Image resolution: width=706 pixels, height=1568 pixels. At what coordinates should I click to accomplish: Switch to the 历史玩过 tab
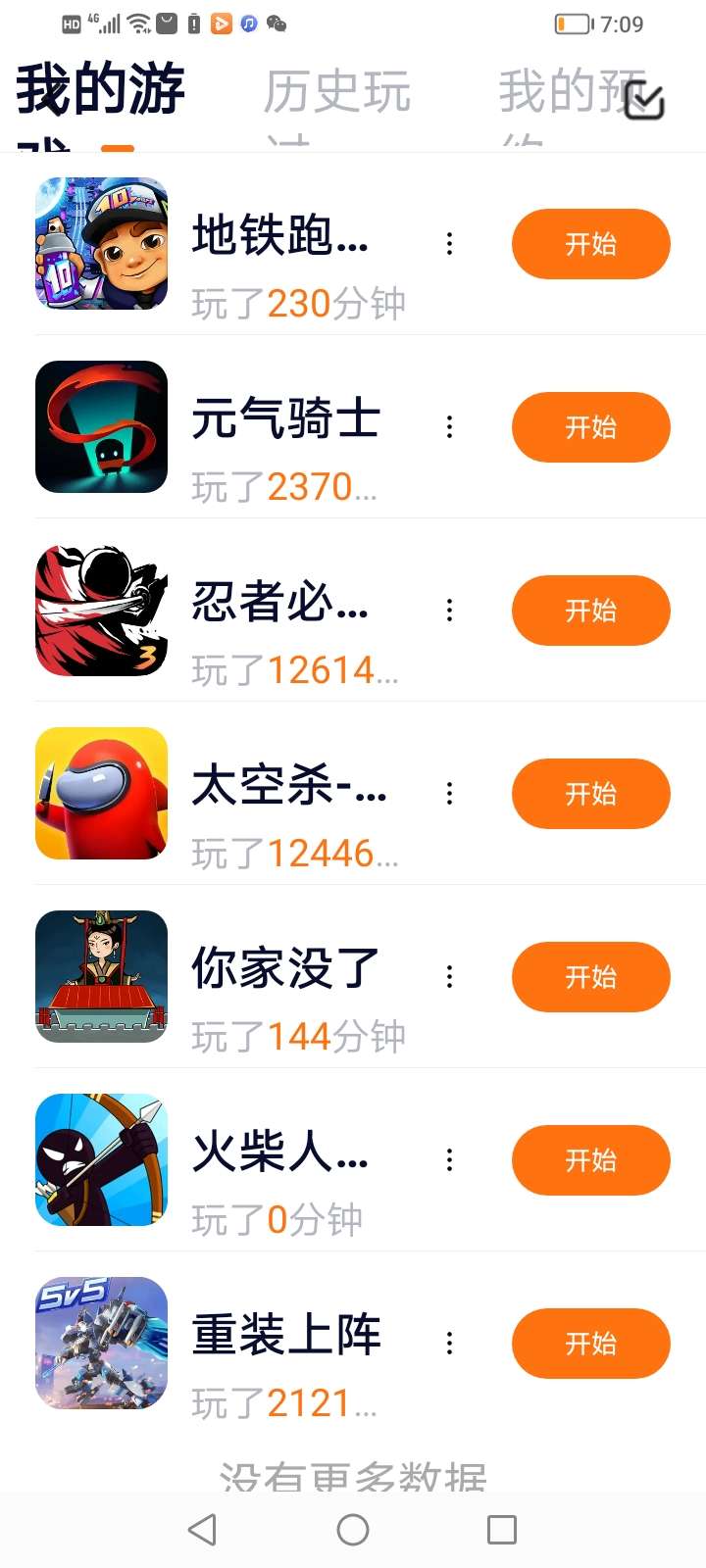click(x=336, y=94)
